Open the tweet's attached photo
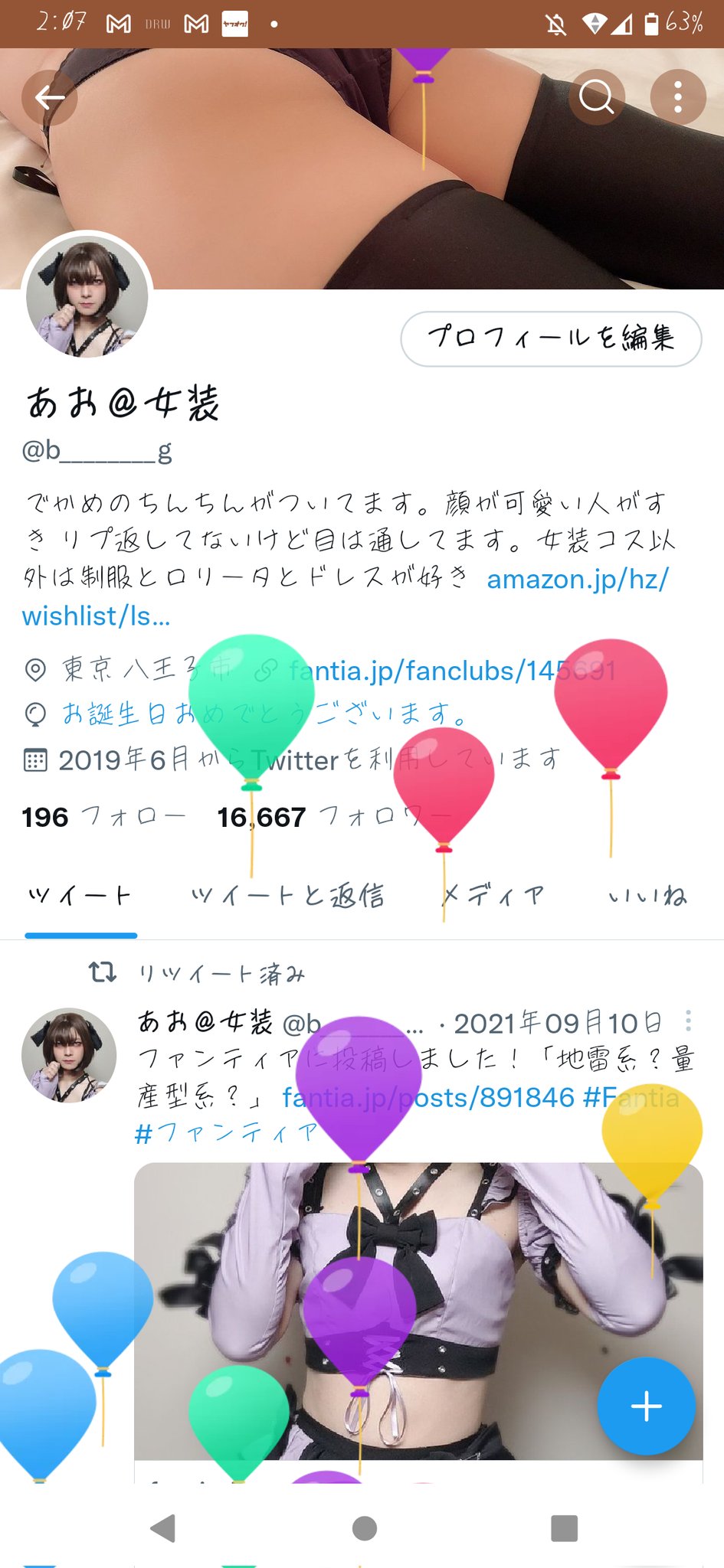Viewport: 724px width, 1568px height. tap(418, 1311)
